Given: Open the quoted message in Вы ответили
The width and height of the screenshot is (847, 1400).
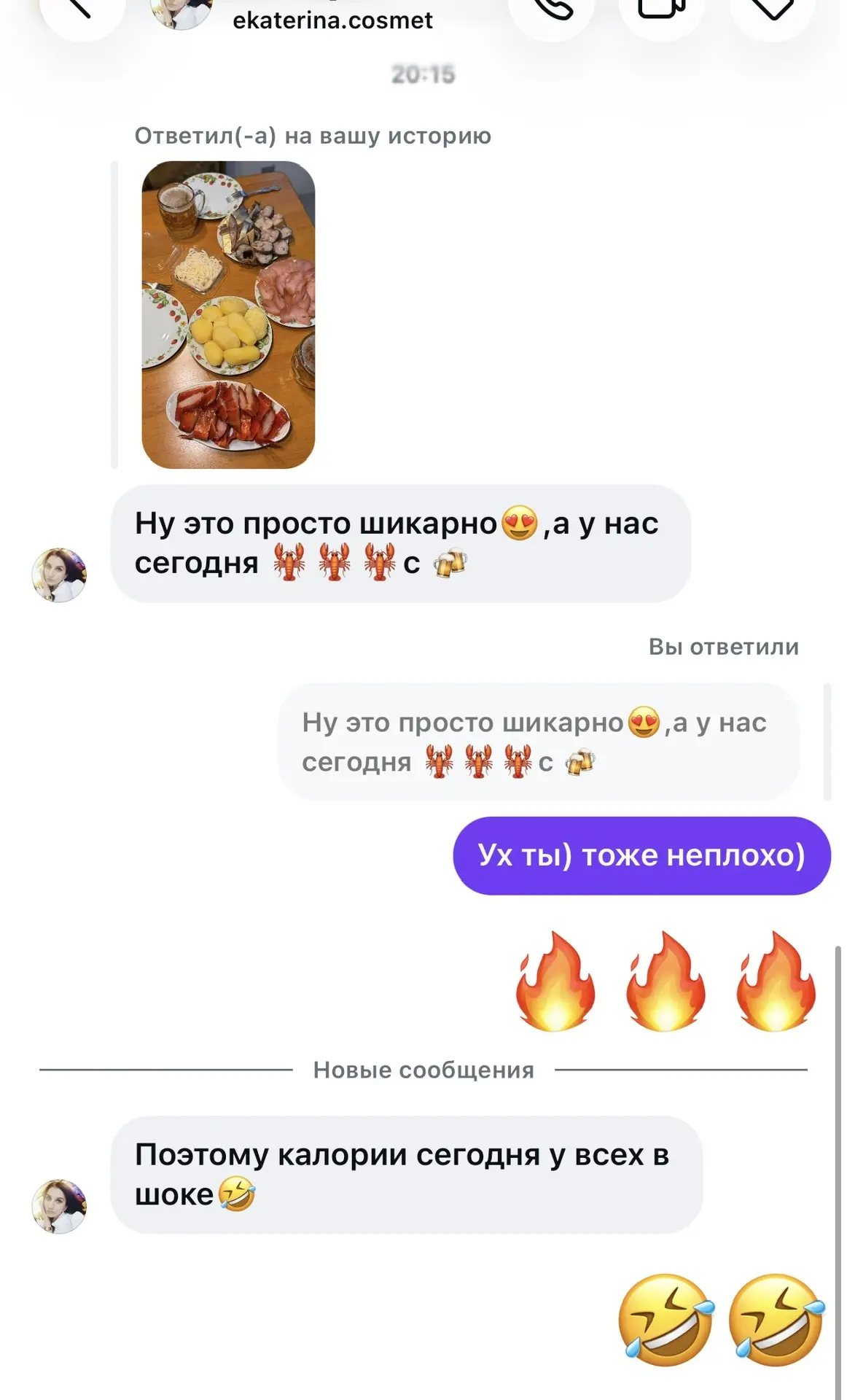Looking at the screenshot, I should point(539,742).
